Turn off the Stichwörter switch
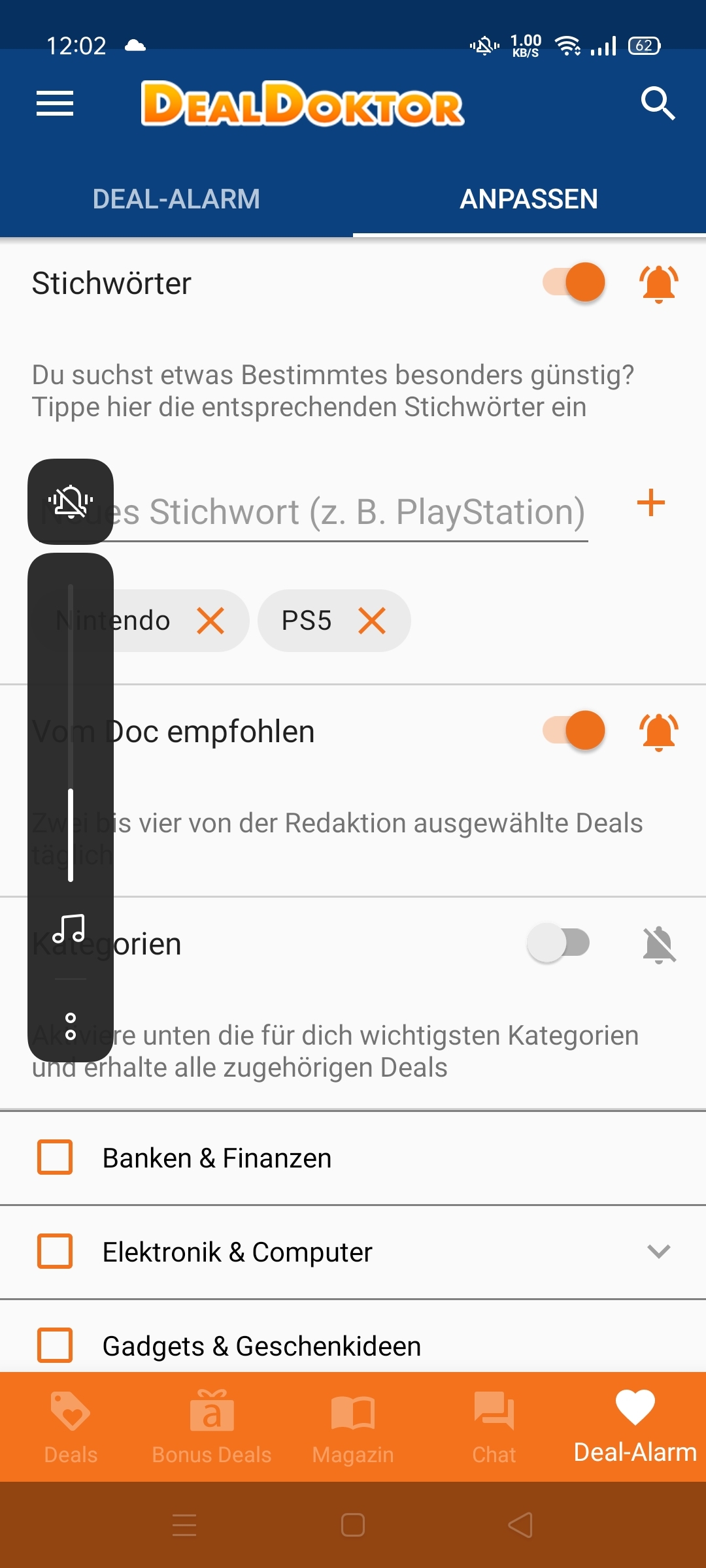 point(574,282)
